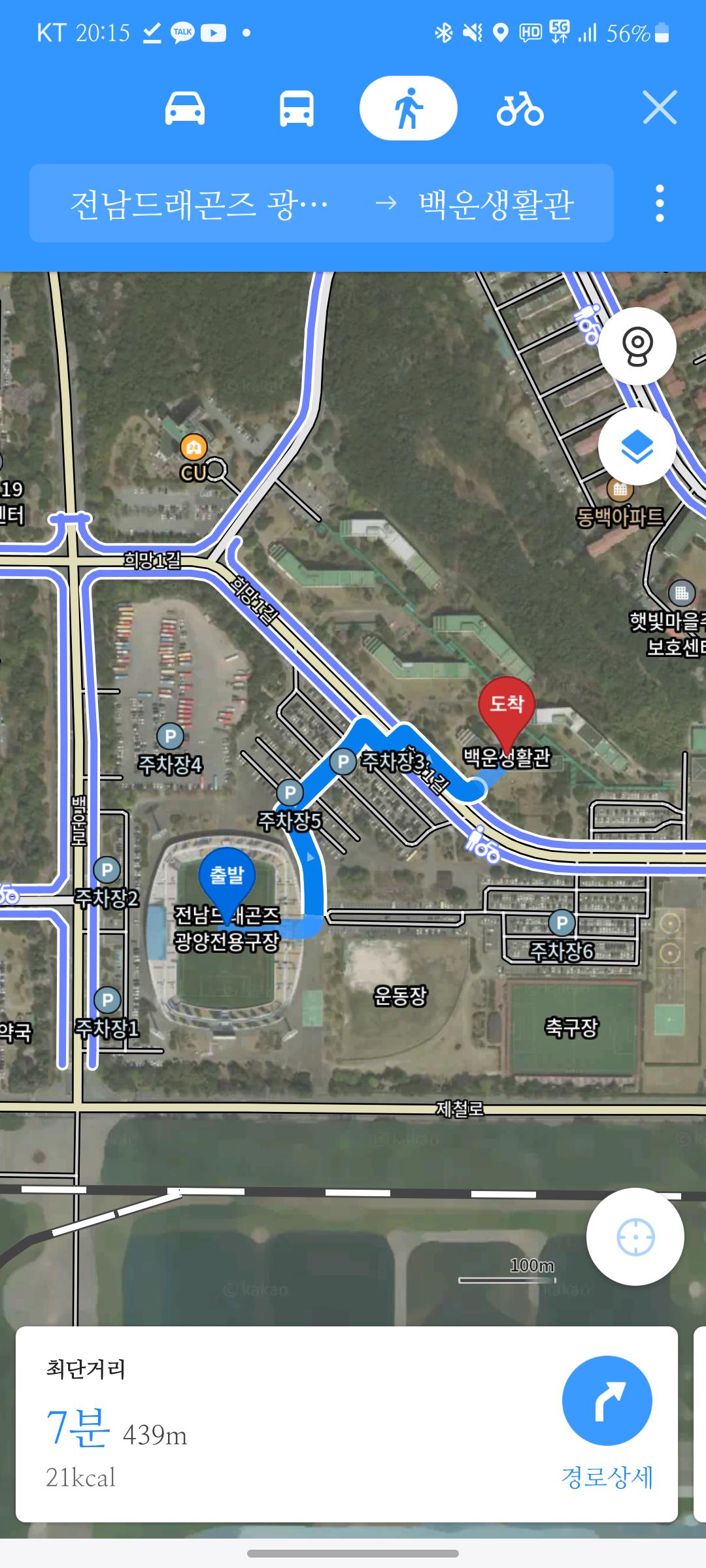Open the three-dot overflow menu
Viewport: 706px width, 1568px height.
pos(660,204)
